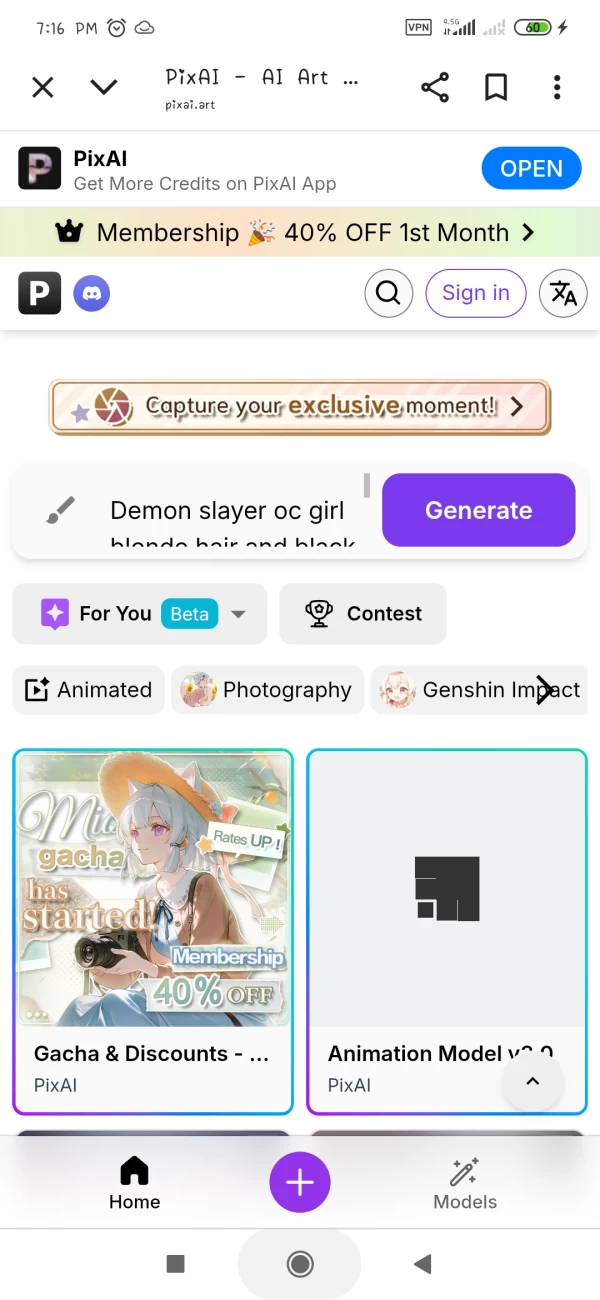Open the Contest section

[363, 614]
